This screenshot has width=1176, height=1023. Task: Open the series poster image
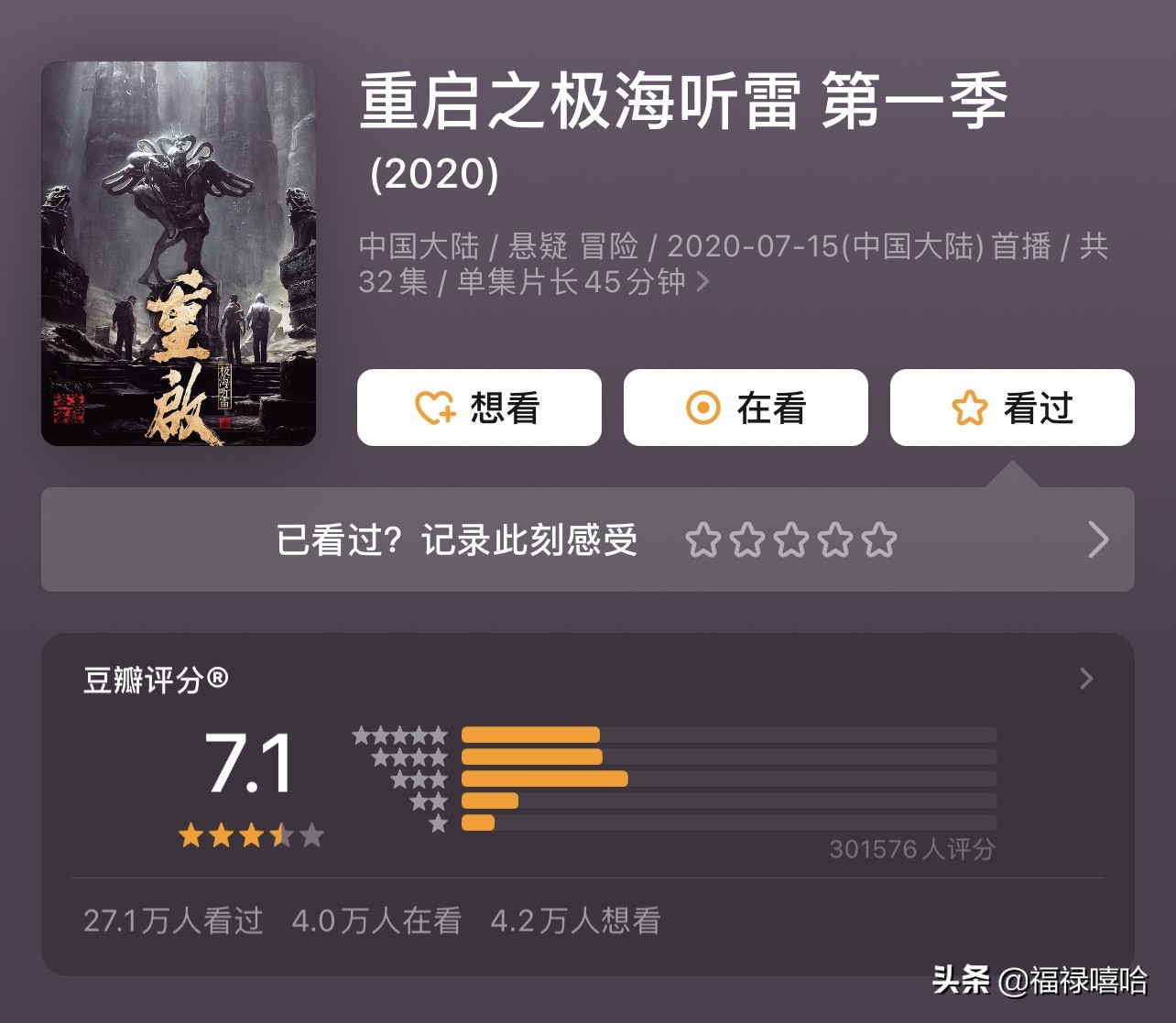pos(179,254)
